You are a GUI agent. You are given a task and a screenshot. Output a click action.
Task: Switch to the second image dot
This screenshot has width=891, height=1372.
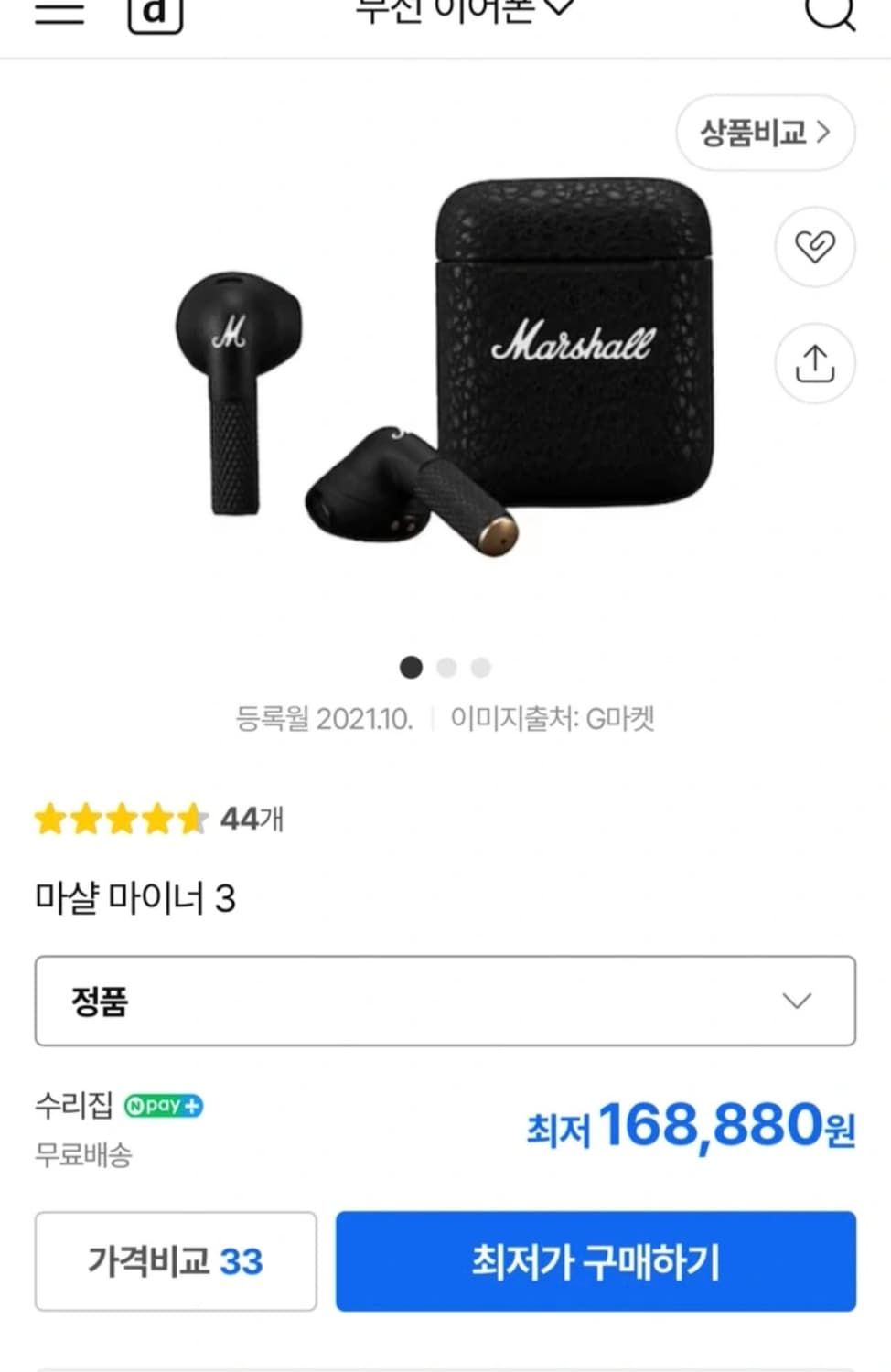pyautogui.click(x=445, y=669)
